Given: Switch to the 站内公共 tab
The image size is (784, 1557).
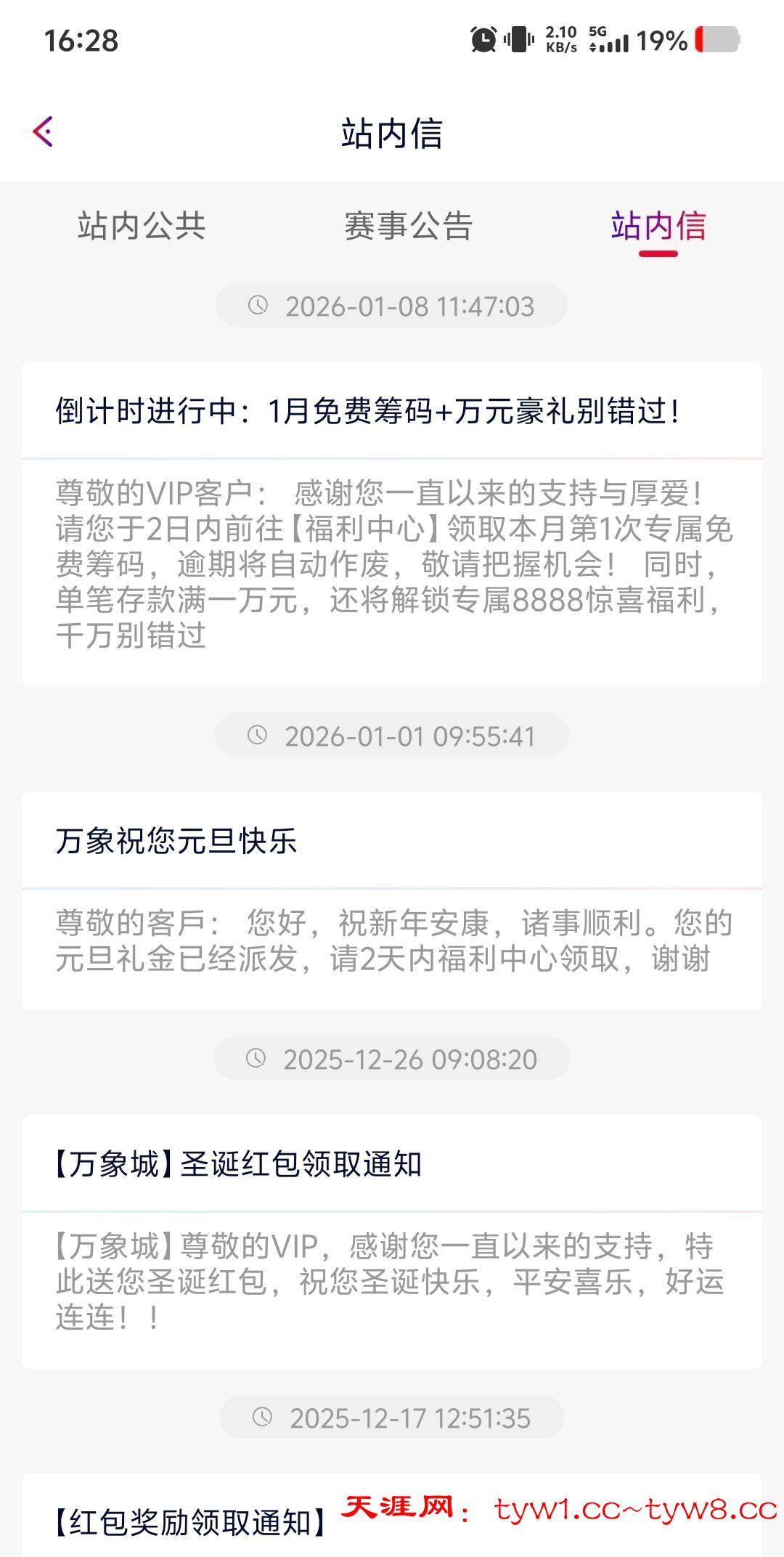Looking at the screenshot, I should (142, 226).
